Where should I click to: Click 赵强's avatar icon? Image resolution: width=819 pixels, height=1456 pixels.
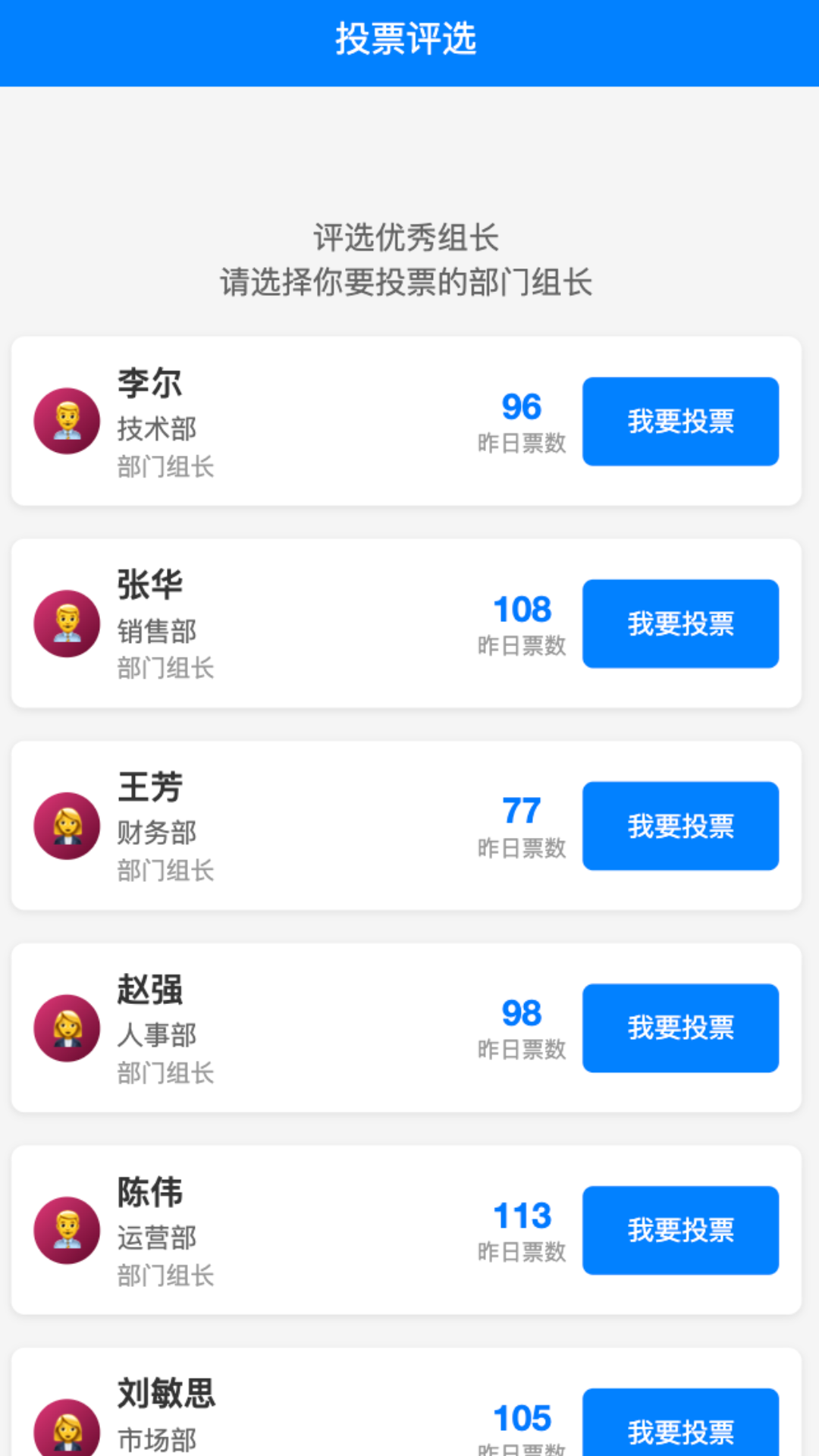[66, 1028]
